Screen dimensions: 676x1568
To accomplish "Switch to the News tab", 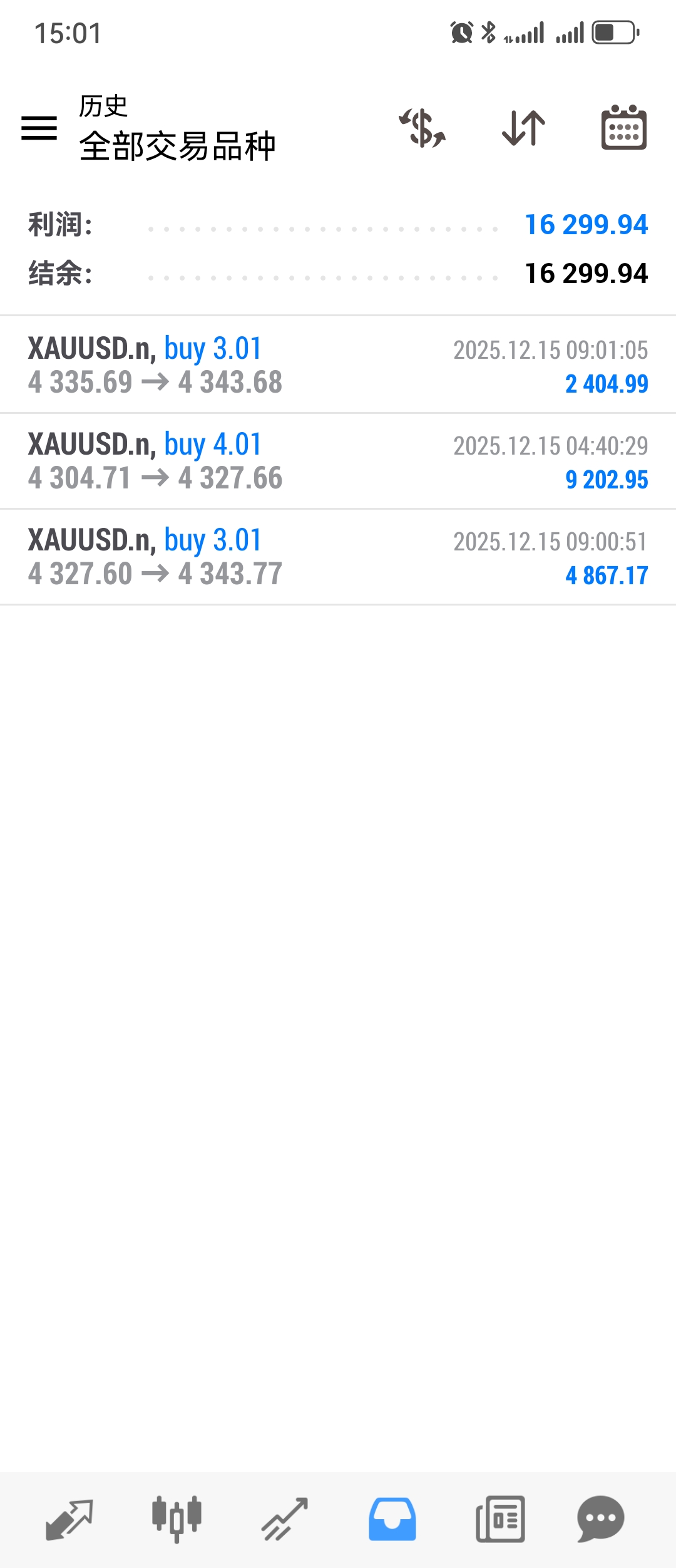I will tap(500, 1519).
